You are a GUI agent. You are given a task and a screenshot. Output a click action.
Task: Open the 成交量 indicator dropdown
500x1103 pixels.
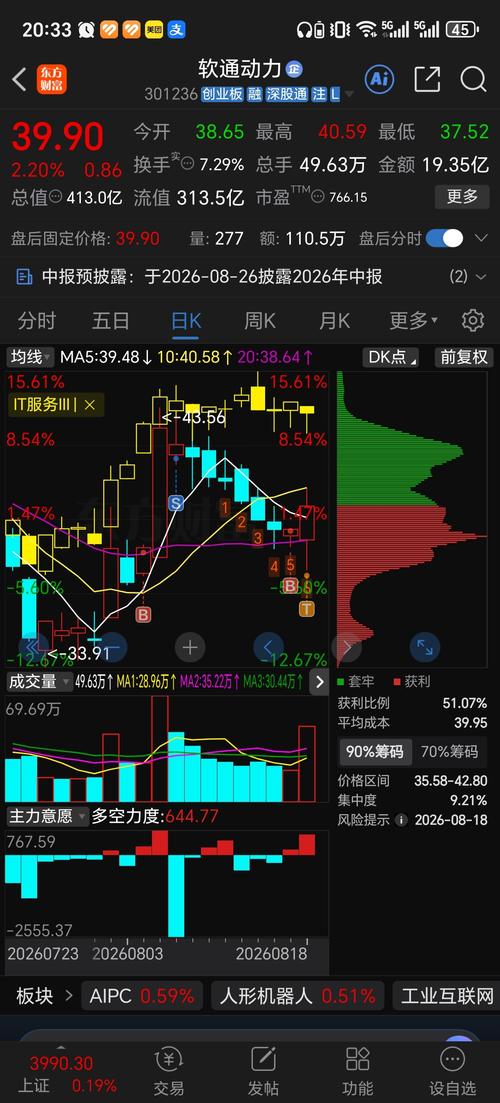click(x=40, y=681)
